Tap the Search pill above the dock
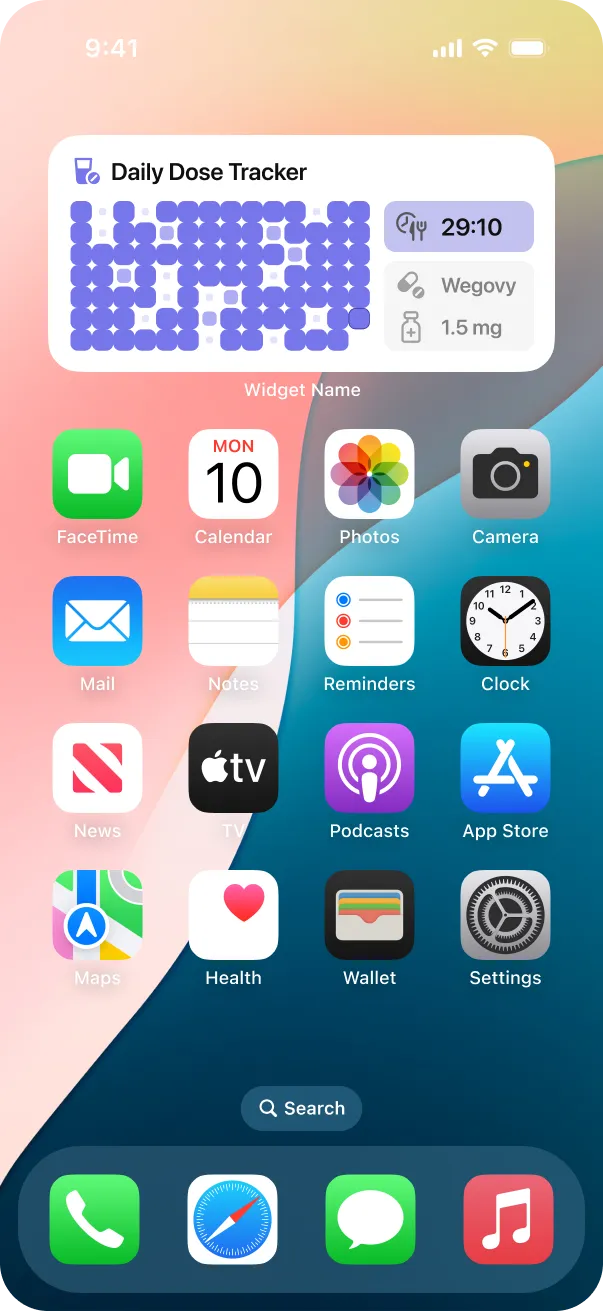This screenshot has height=1311, width=603. (x=301, y=1108)
